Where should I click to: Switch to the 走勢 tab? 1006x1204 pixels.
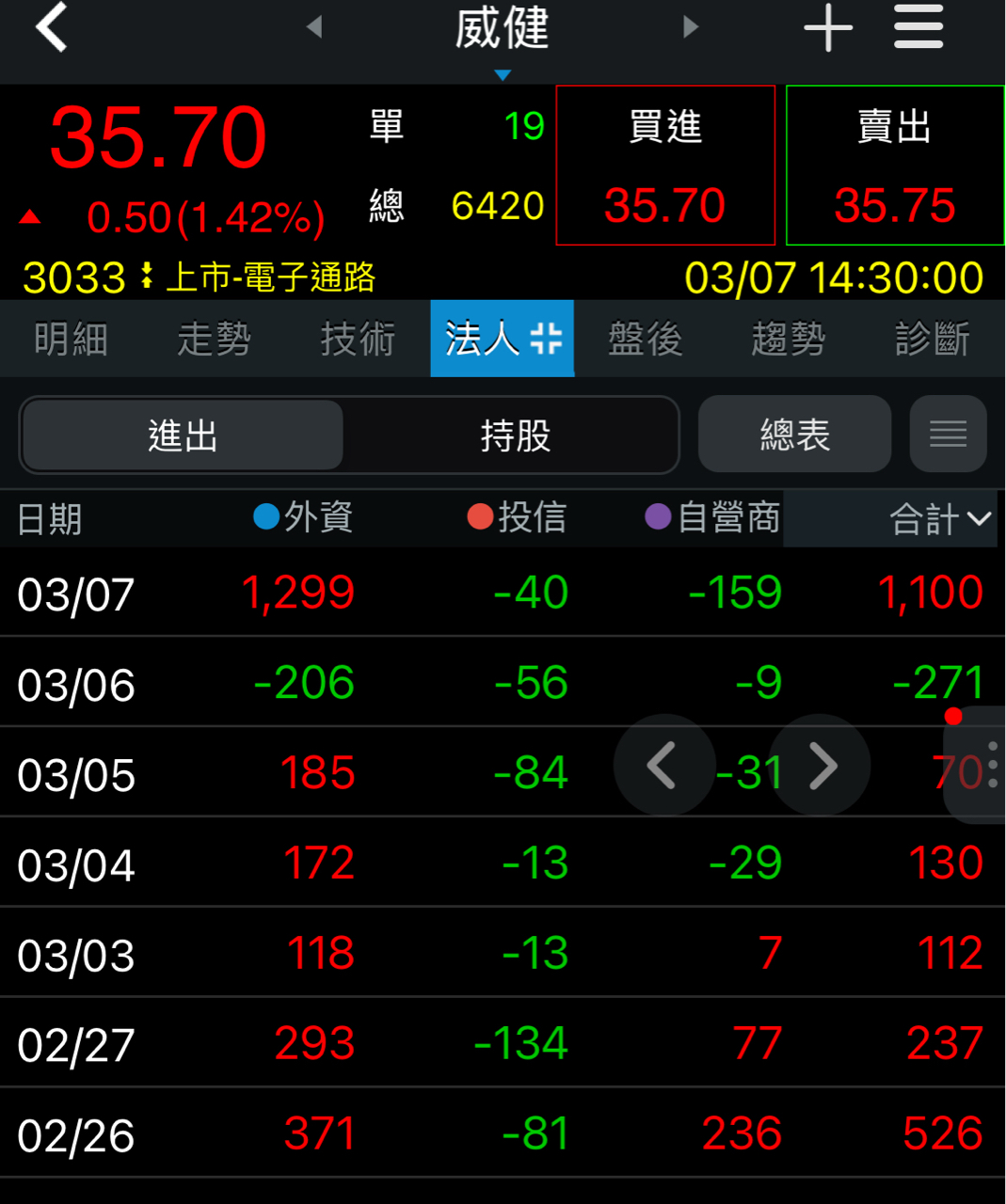pyautogui.click(x=215, y=340)
